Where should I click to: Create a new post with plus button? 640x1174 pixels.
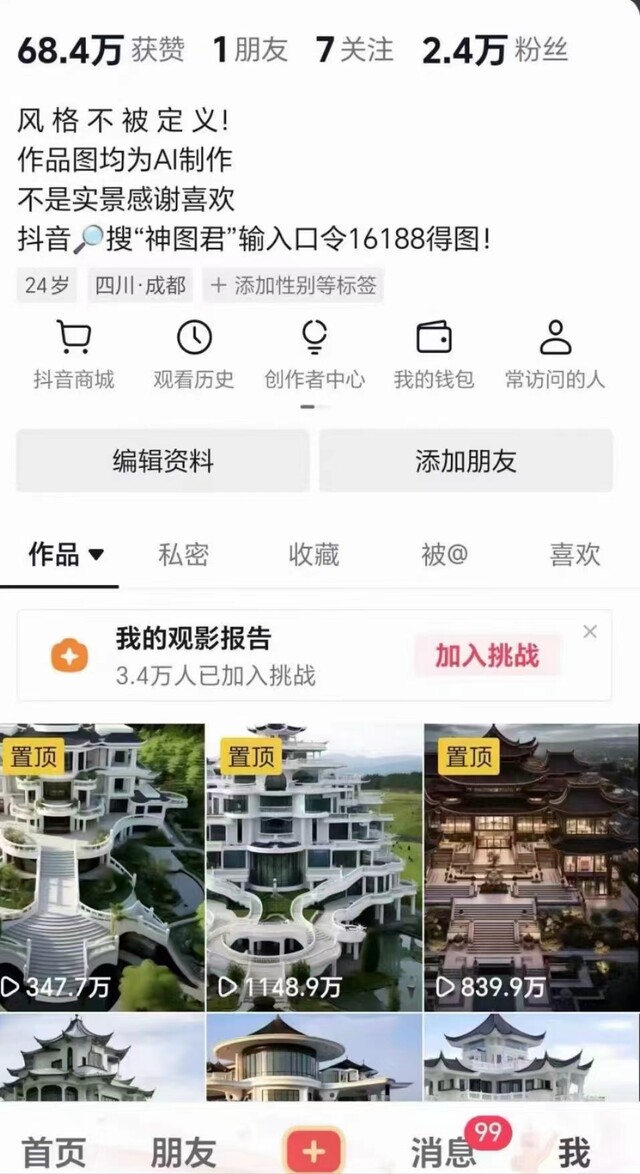click(x=314, y=1151)
